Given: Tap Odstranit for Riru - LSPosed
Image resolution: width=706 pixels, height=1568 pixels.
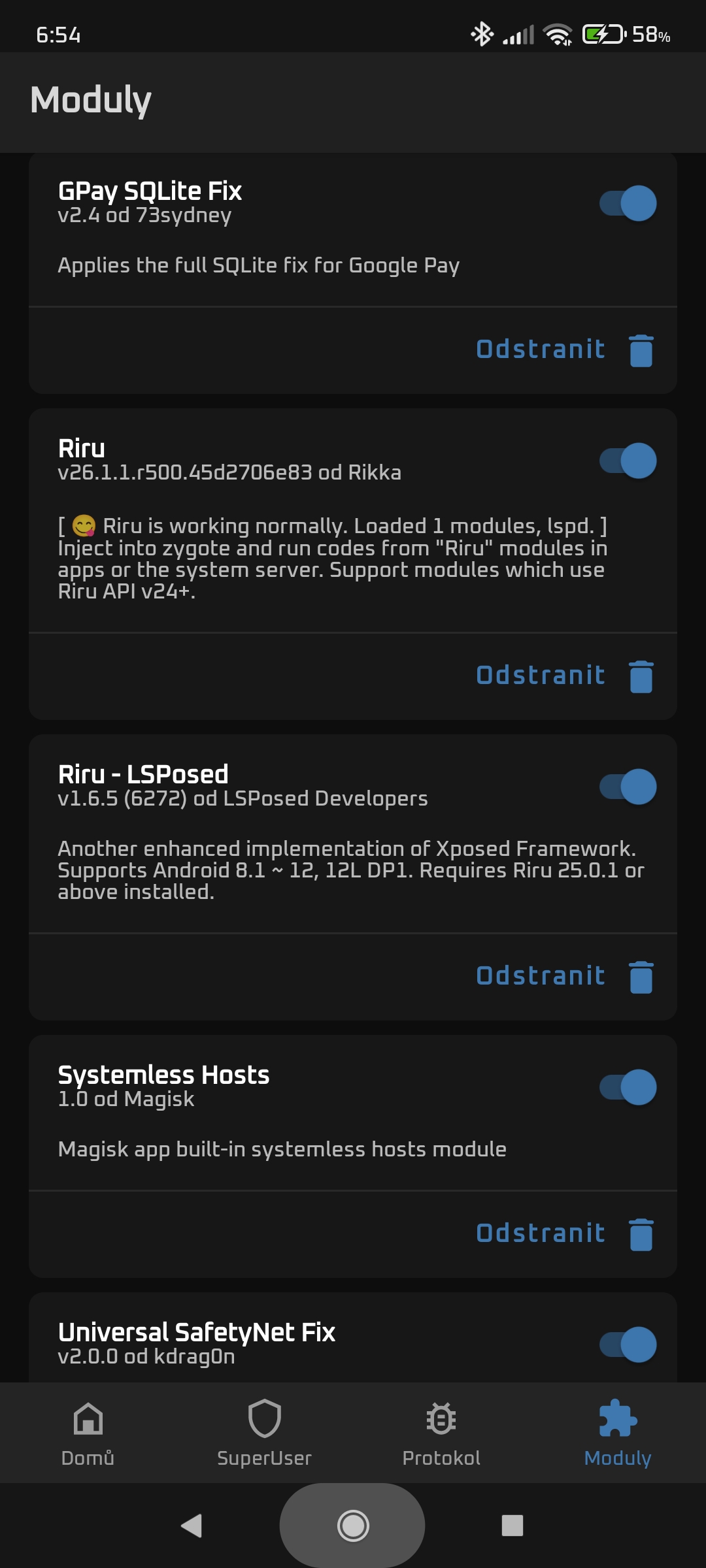Looking at the screenshot, I should [x=565, y=976].
